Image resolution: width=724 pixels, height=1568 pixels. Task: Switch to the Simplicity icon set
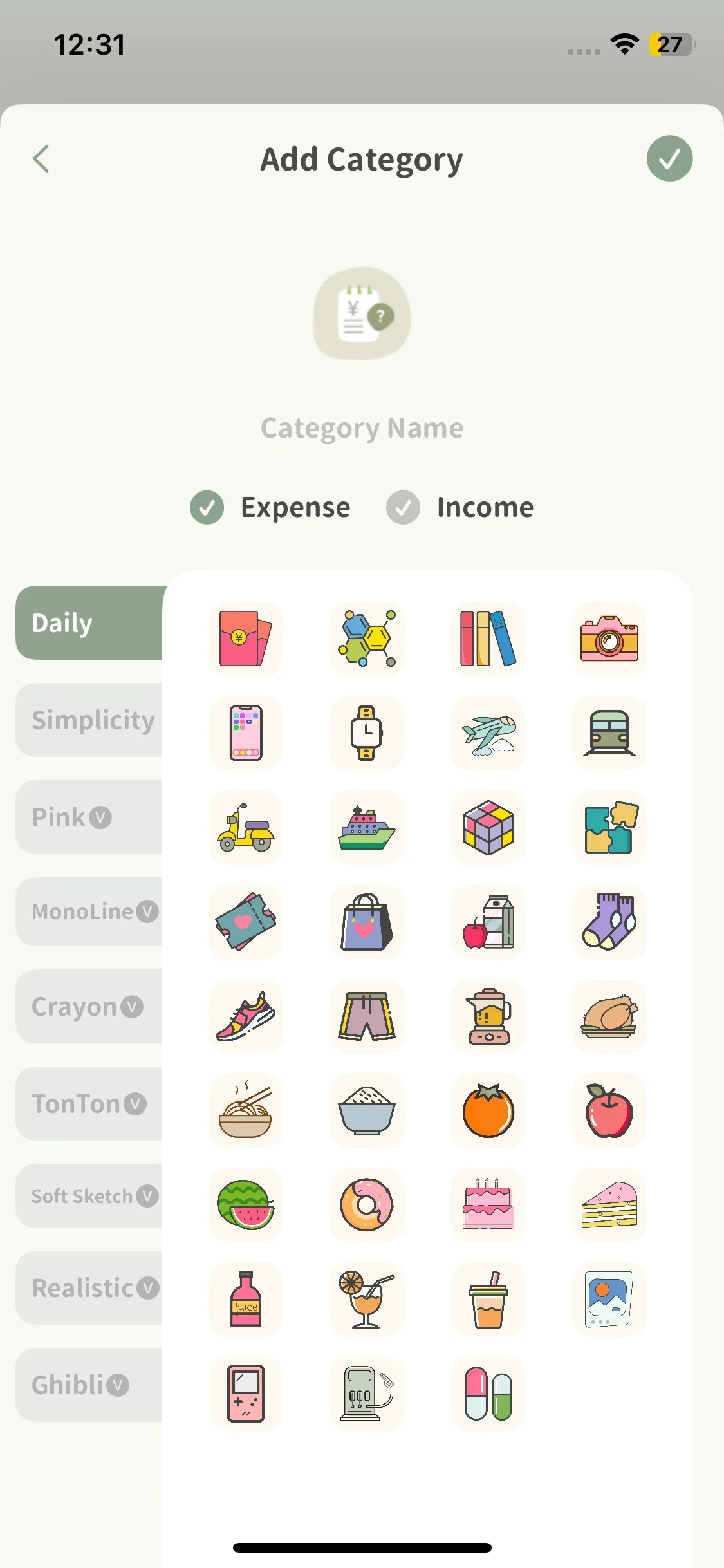click(90, 720)
